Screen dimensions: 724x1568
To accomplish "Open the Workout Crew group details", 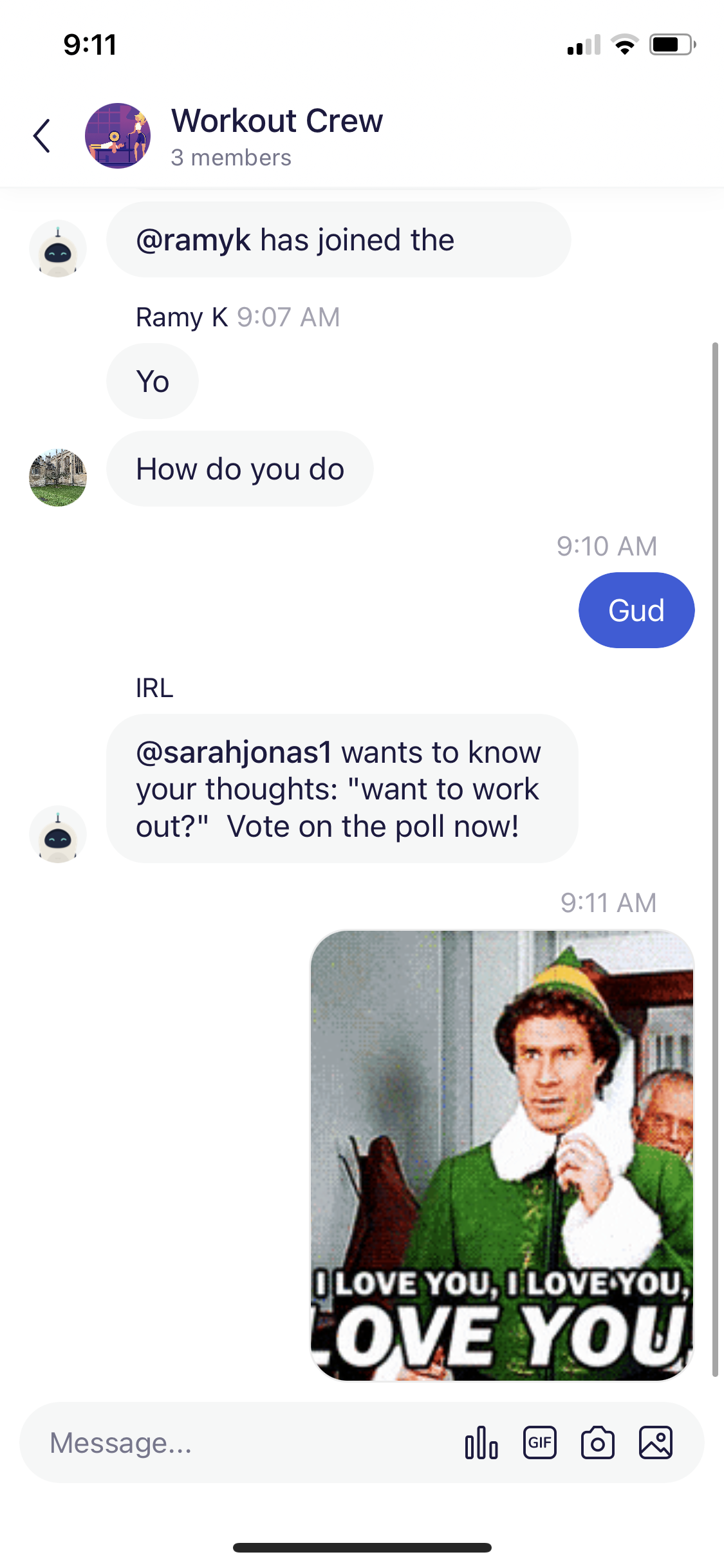I will pos(277,121).
